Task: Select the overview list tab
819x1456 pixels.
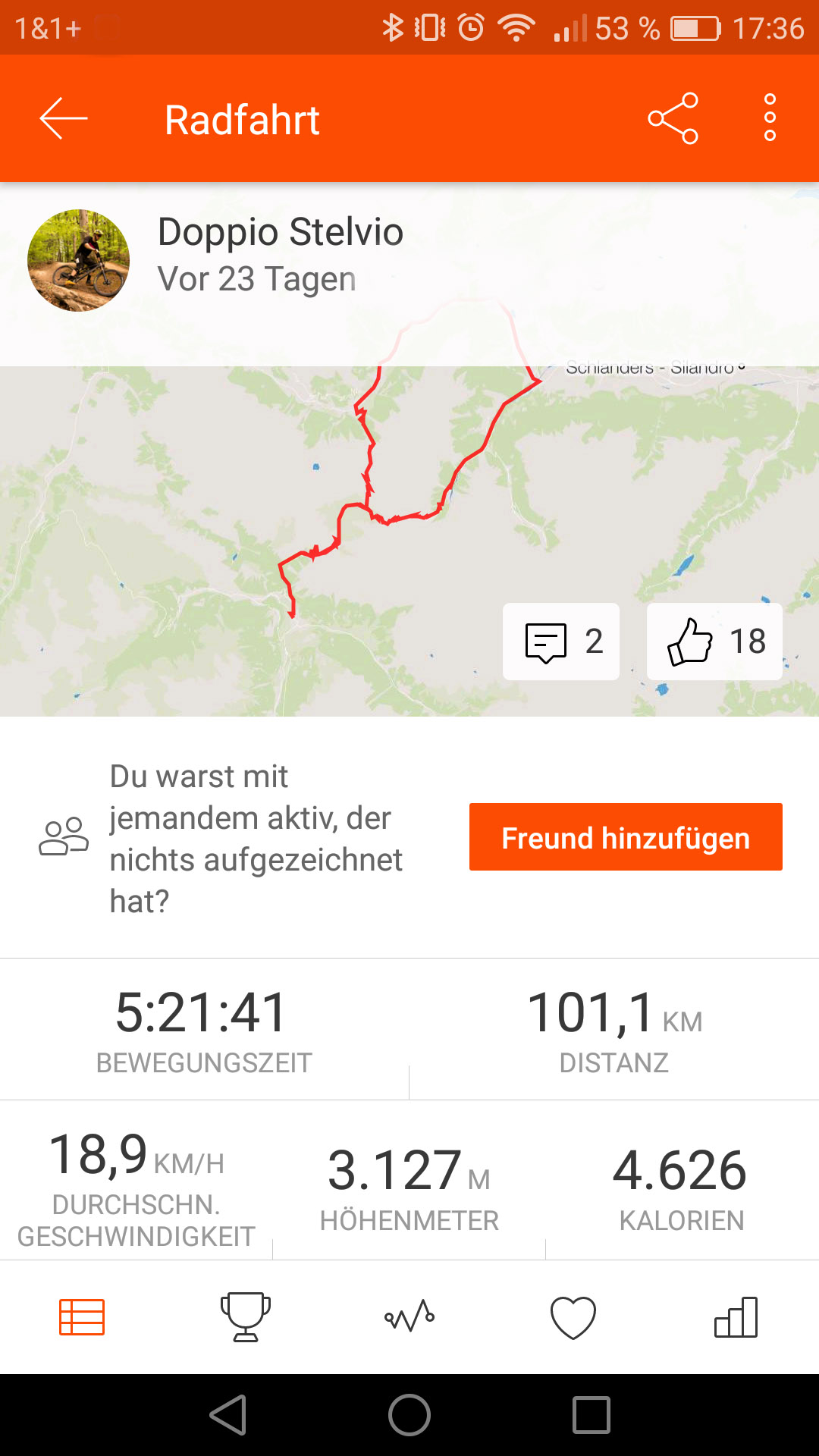Action: click(x=82, y=1317)
